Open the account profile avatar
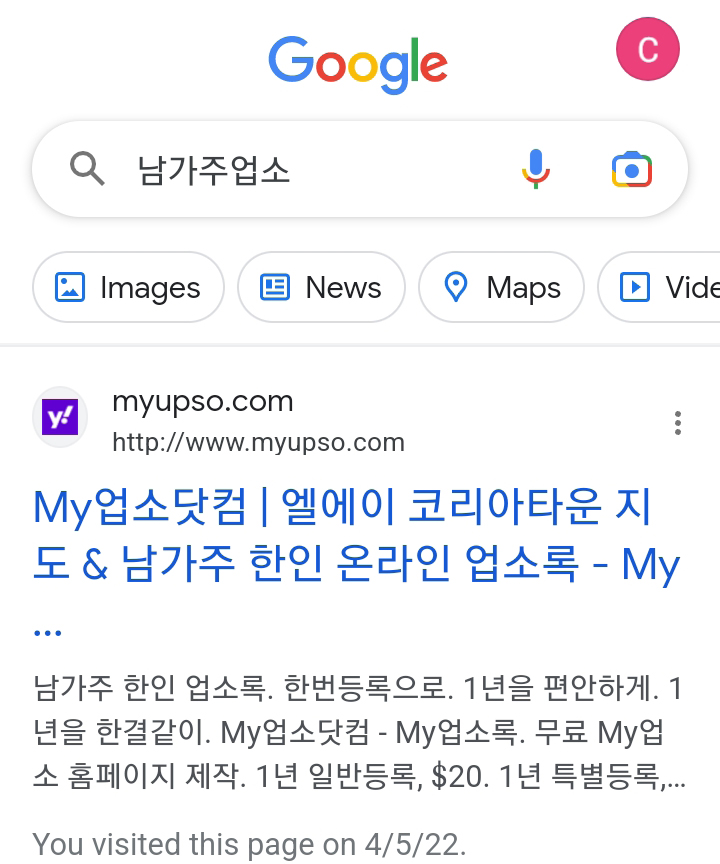This screenshot has width=720, height=864. click(647, 50)
